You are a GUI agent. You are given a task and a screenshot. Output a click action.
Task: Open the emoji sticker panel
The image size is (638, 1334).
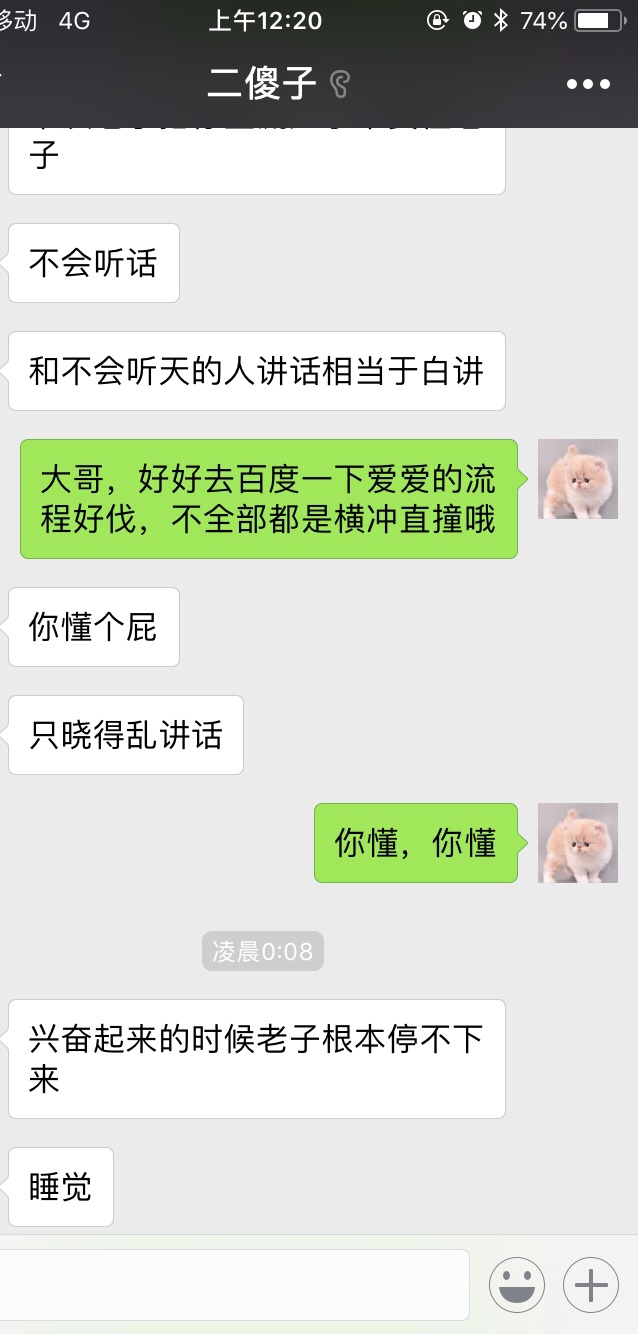coord(516,1285)
